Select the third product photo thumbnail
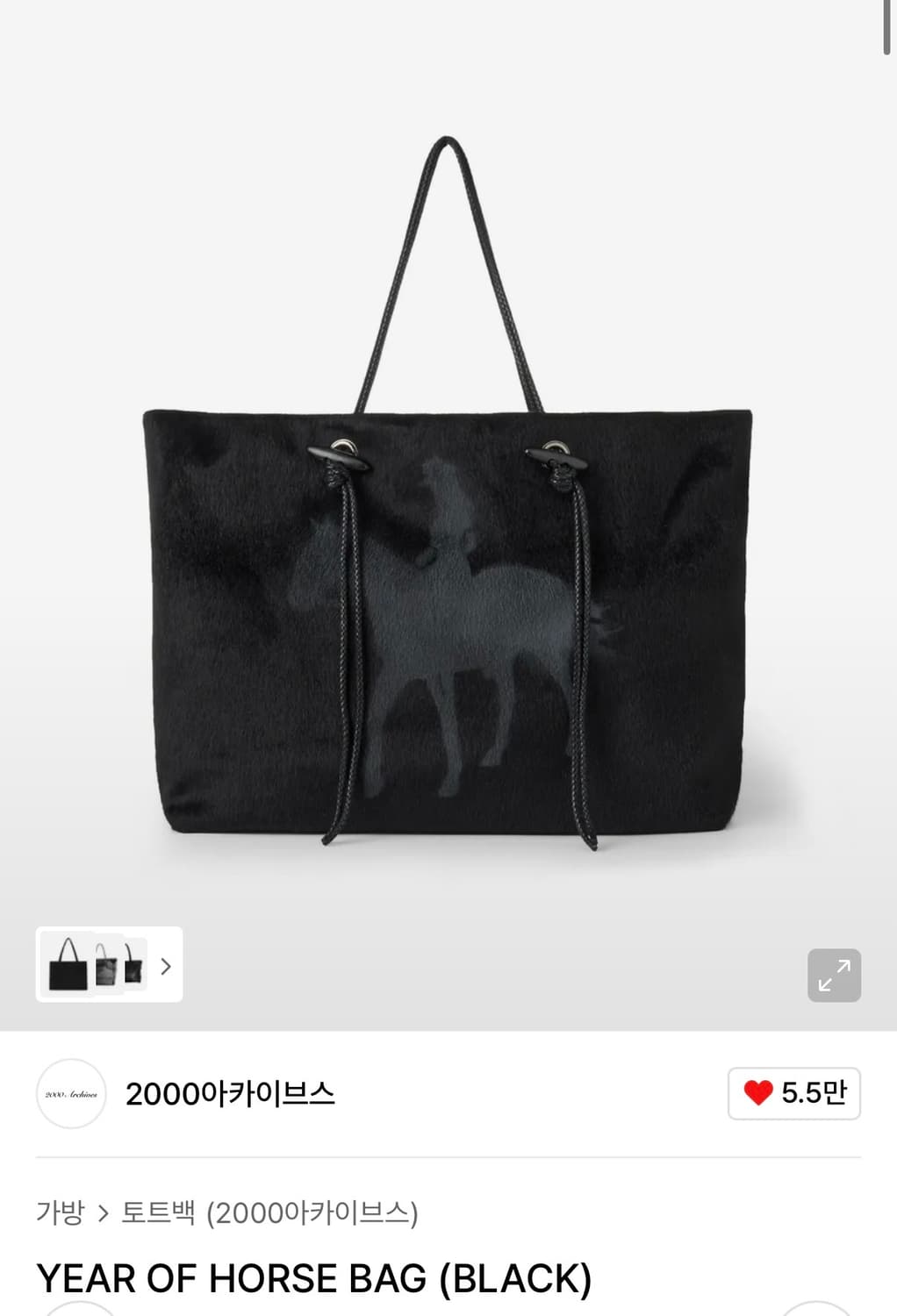 [133, 965]
